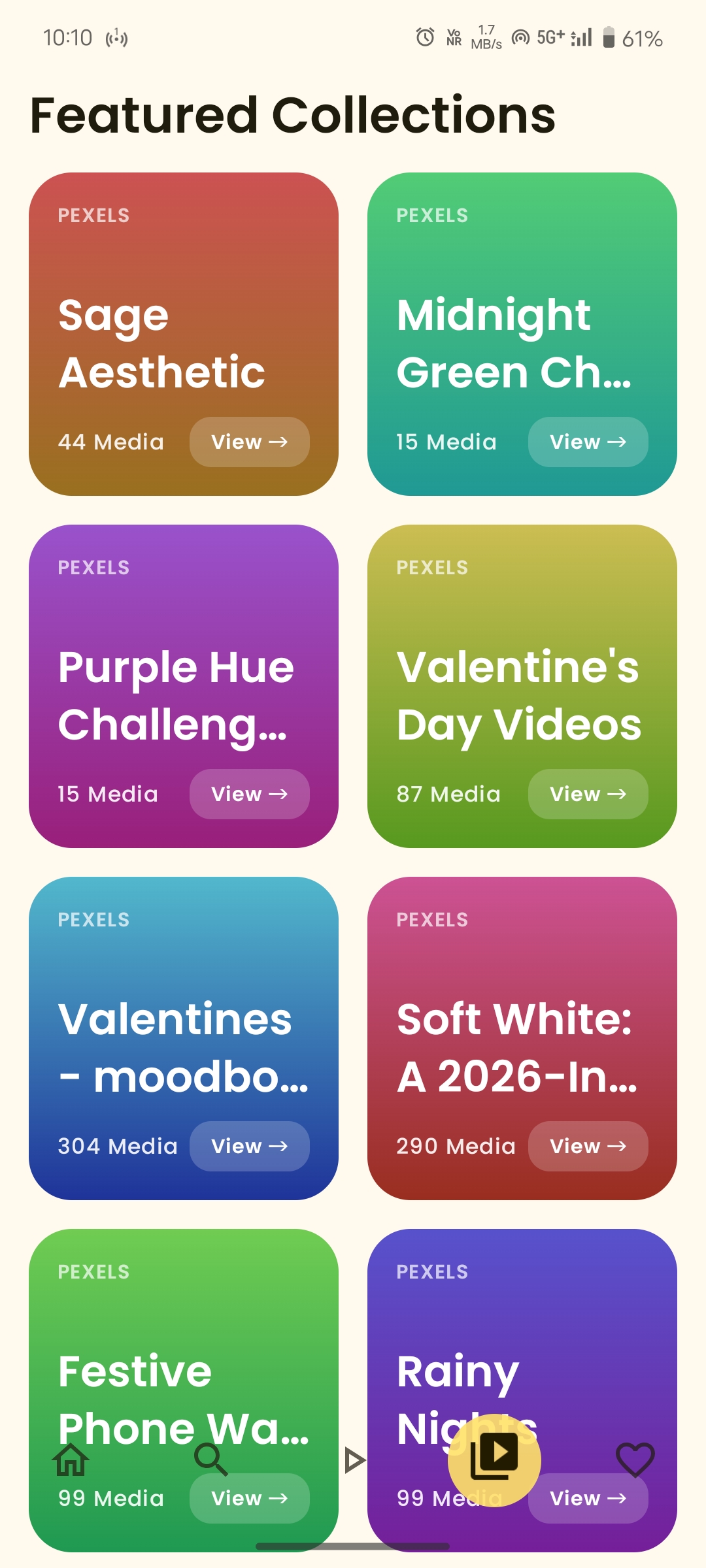Open search with the magnifier icon

212,1458
